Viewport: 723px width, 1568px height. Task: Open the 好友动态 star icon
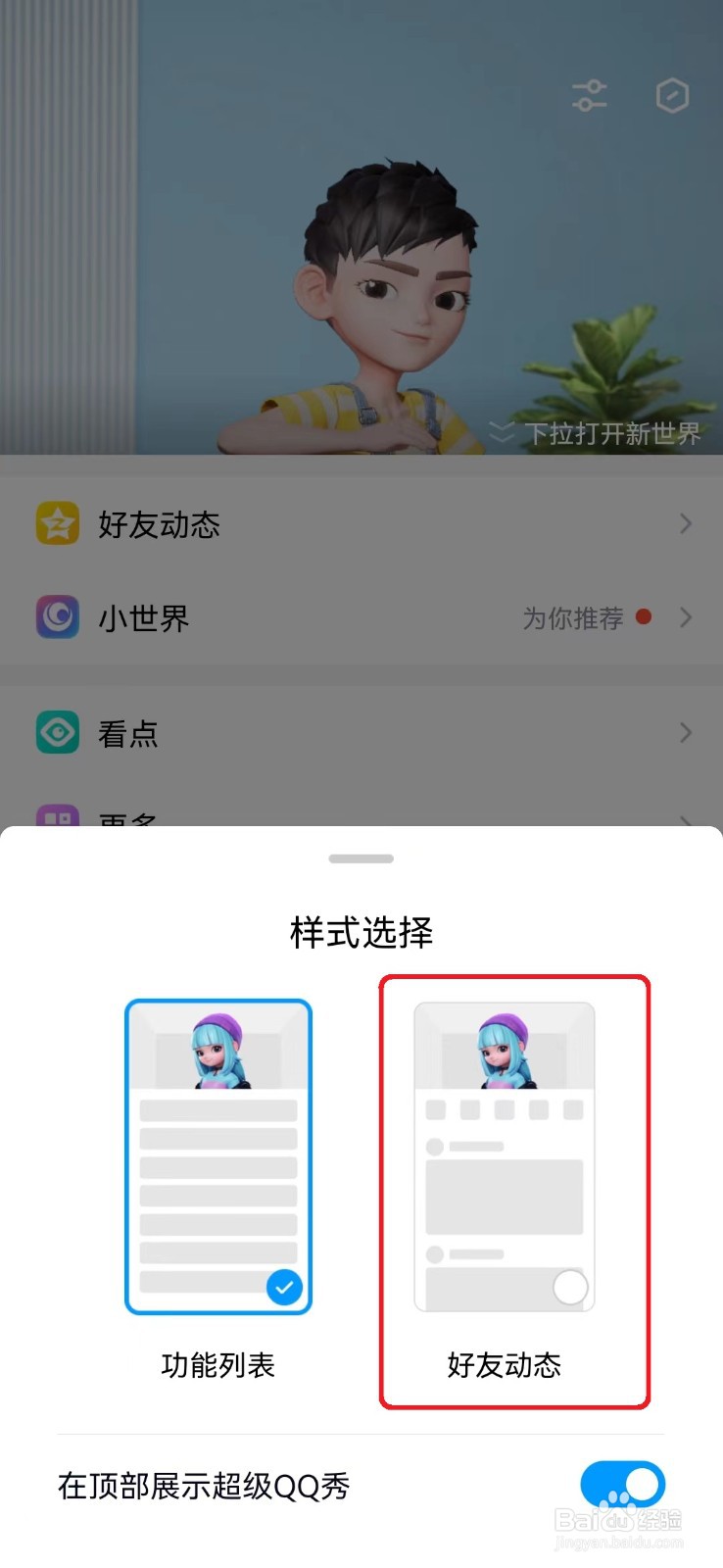pos(57,524)
